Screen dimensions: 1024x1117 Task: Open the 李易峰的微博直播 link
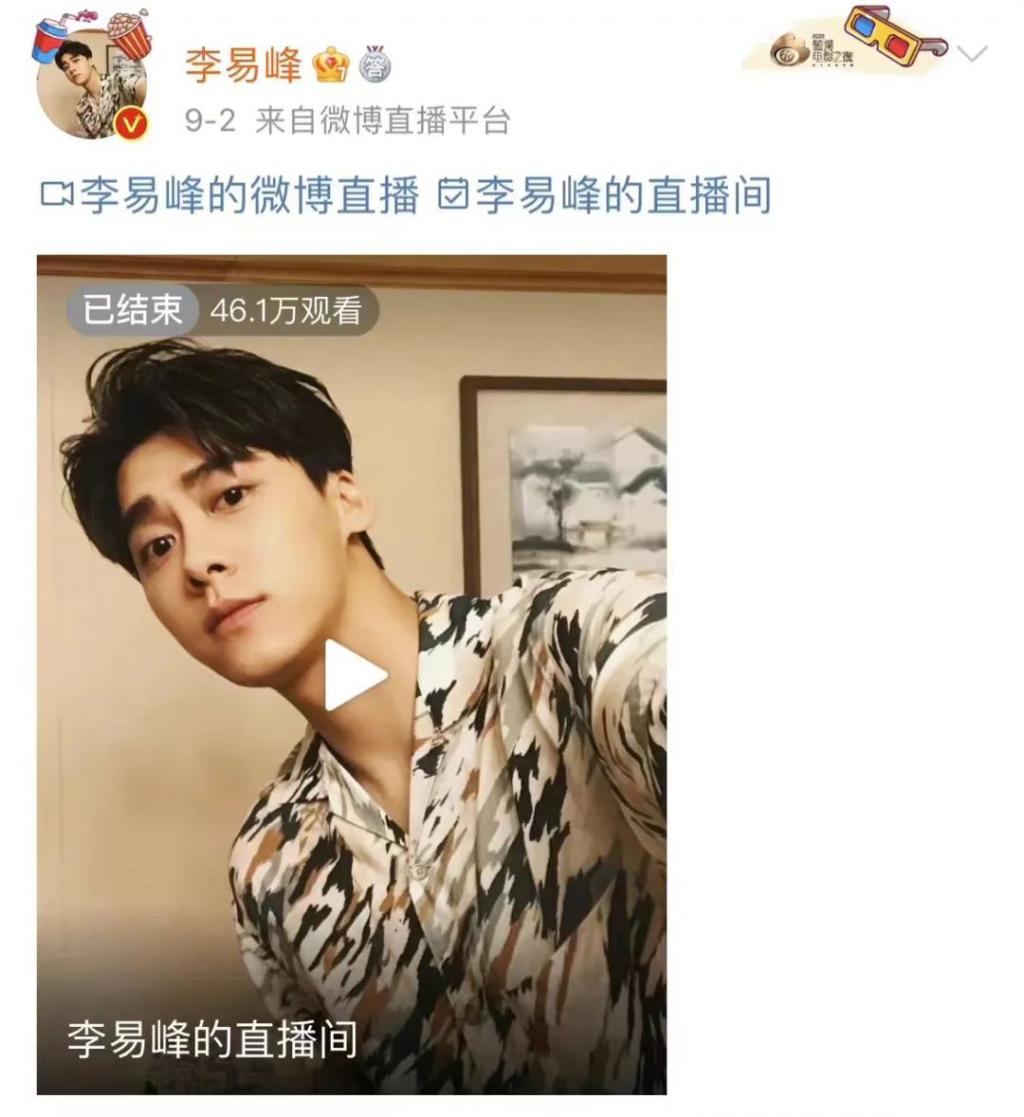[230, 195]
